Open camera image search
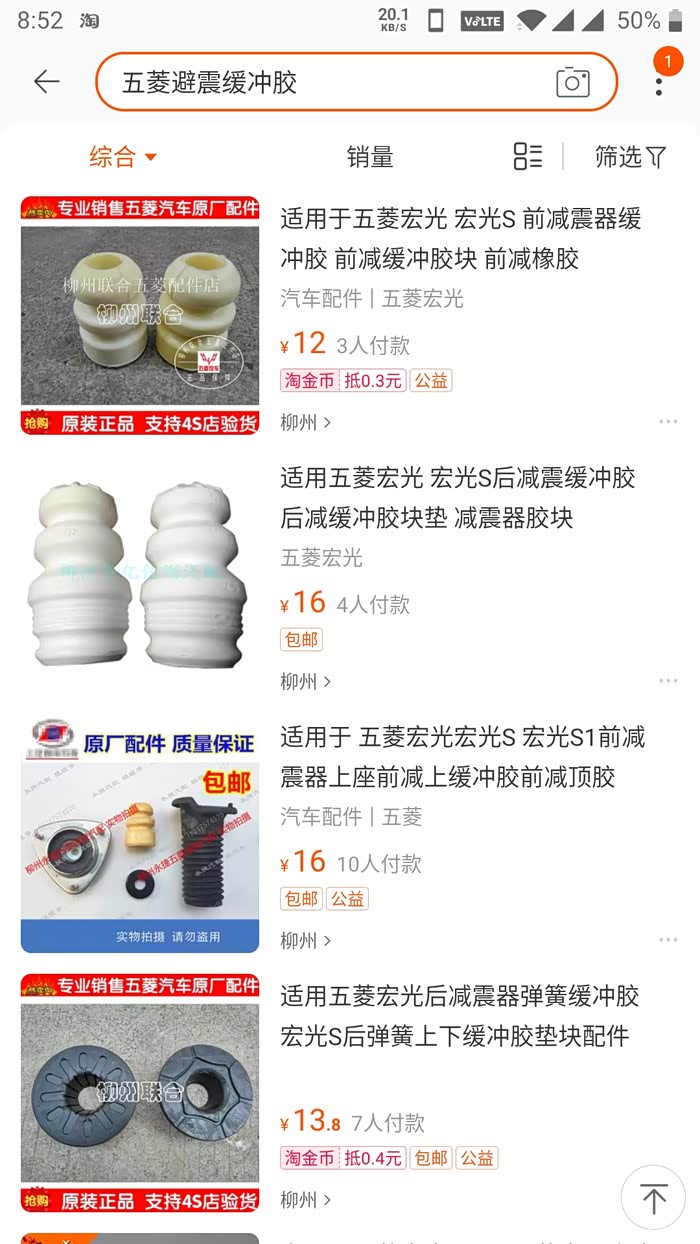 (x=572, y=82)
